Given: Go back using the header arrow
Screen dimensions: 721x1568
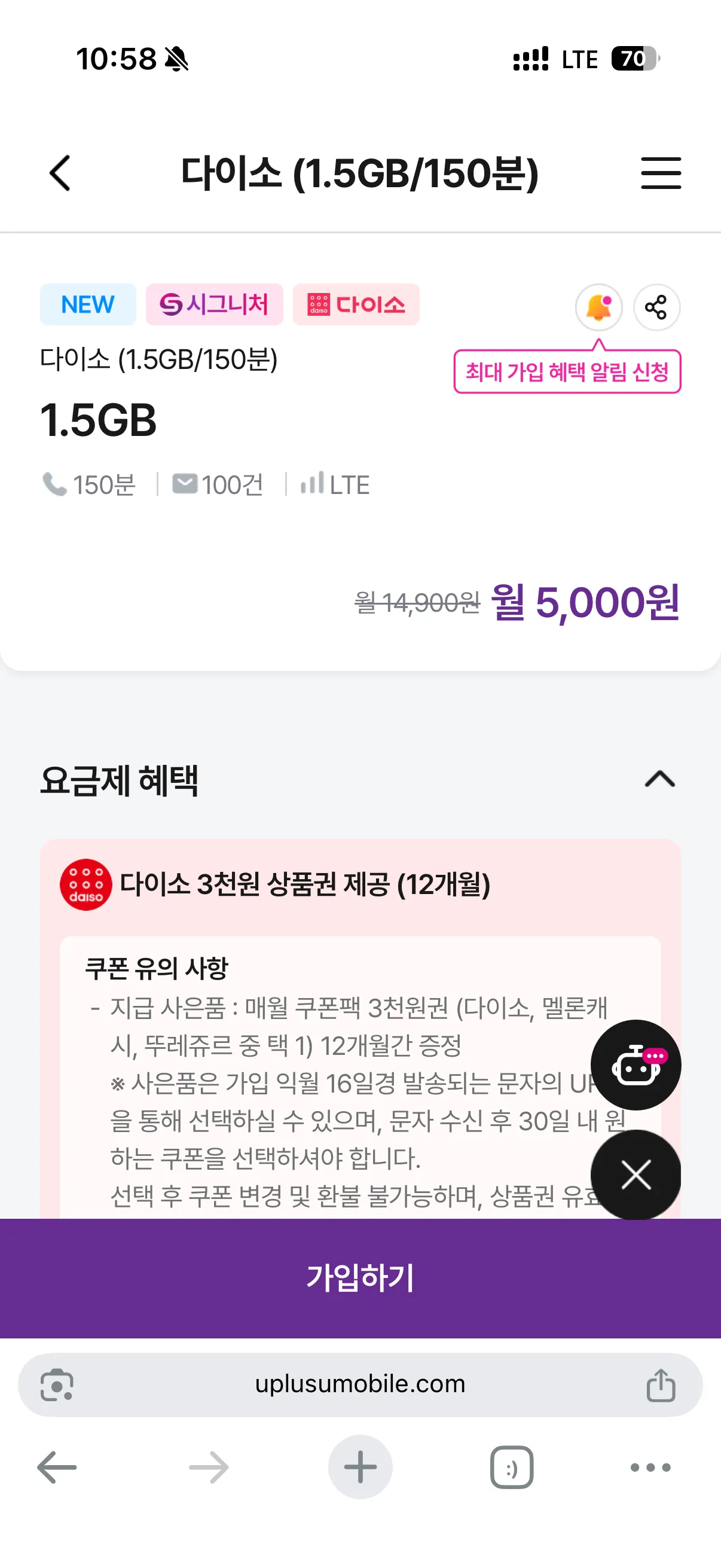Looking at the screenshot, I should point(60,173).
